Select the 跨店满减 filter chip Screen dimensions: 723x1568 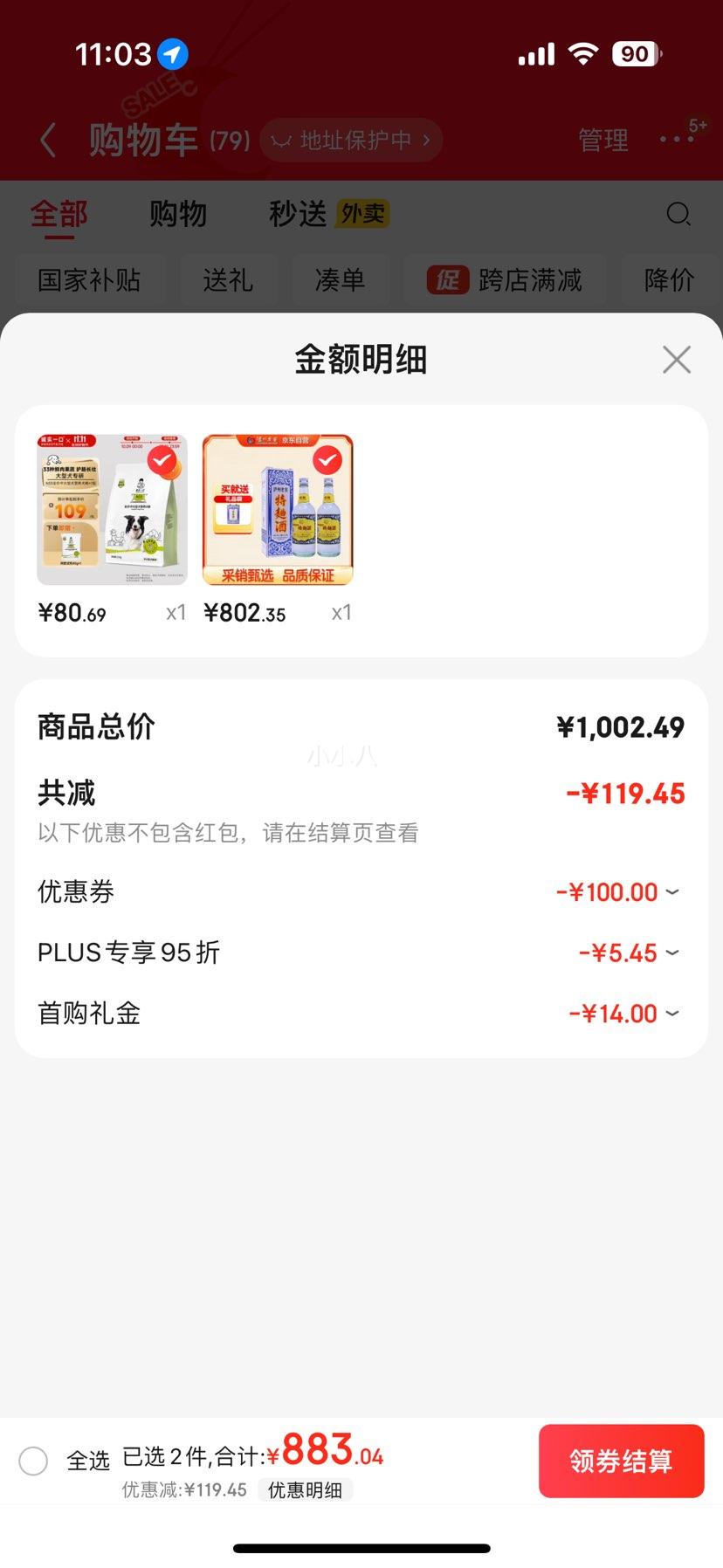click(505, 280)
